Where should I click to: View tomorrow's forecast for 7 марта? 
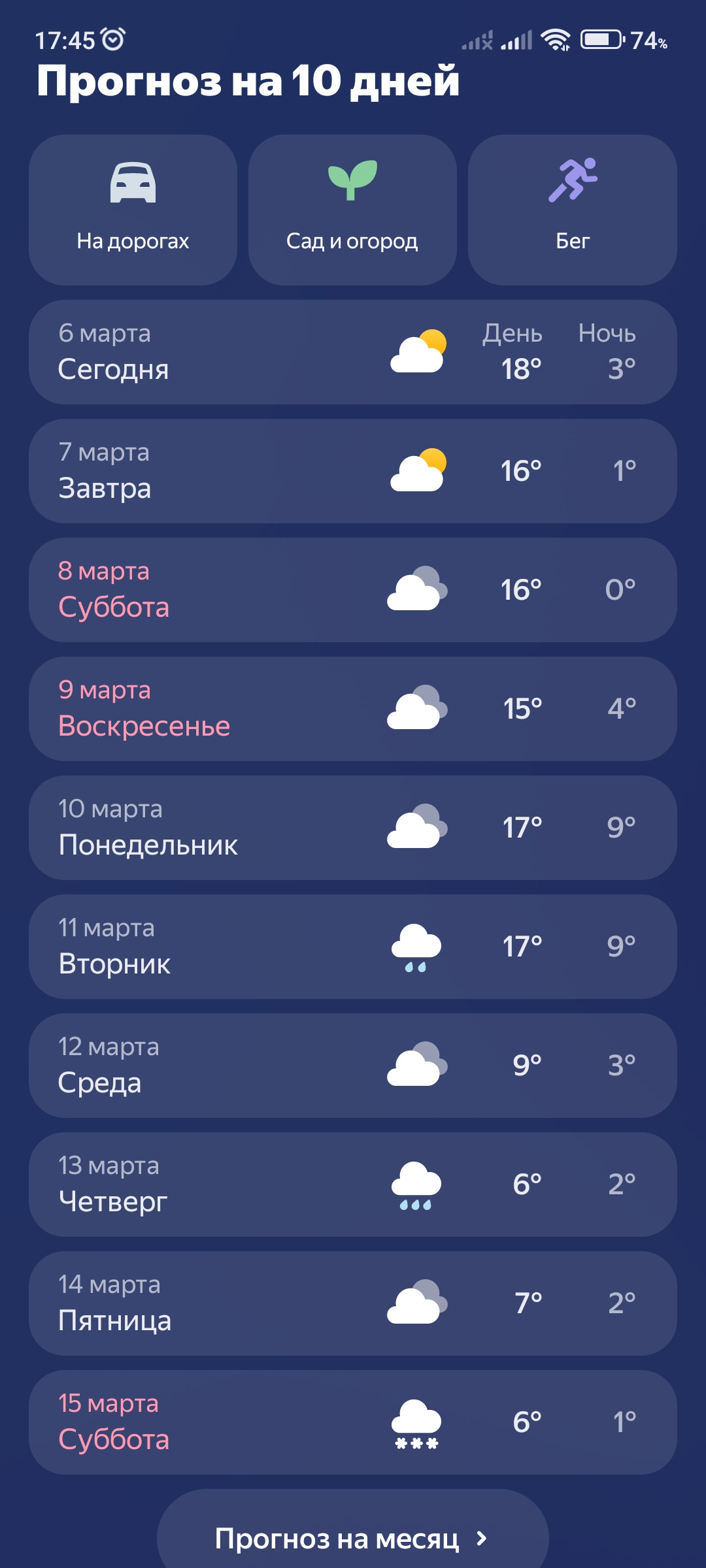pyautogui.click(x=352, y=471)
